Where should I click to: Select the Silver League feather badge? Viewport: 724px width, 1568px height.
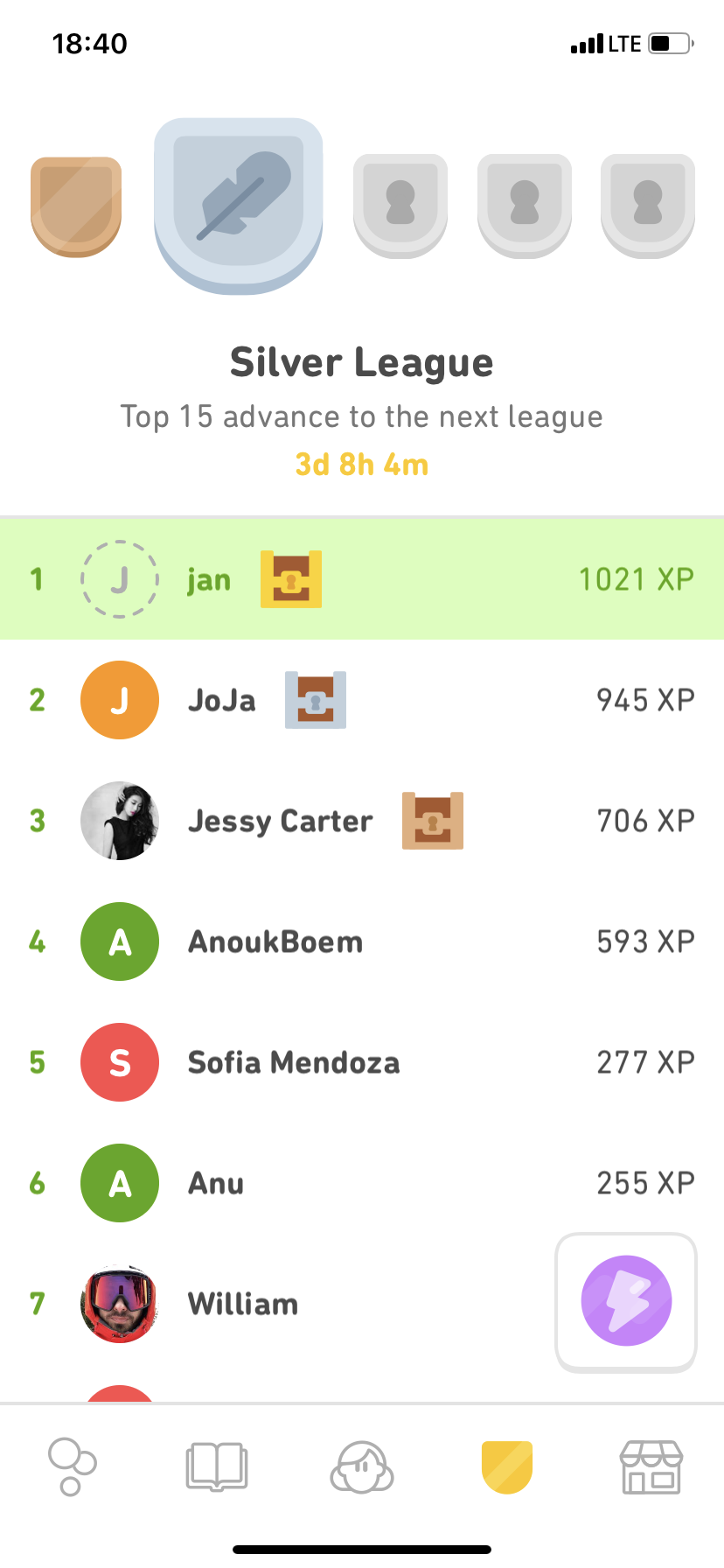tap(239, 206)
